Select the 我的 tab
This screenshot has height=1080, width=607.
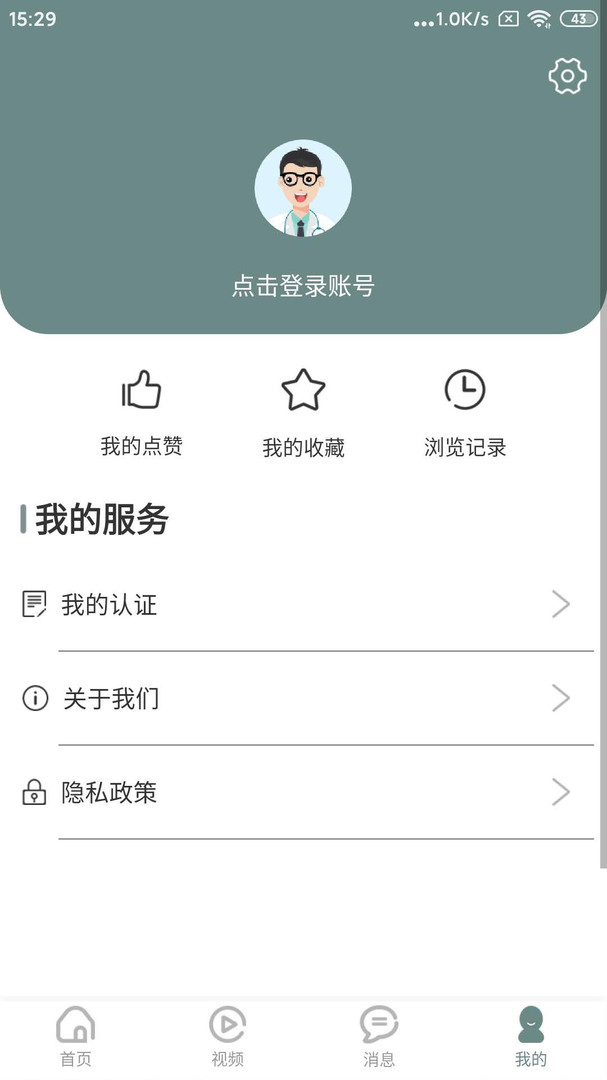coord(531,1036)
